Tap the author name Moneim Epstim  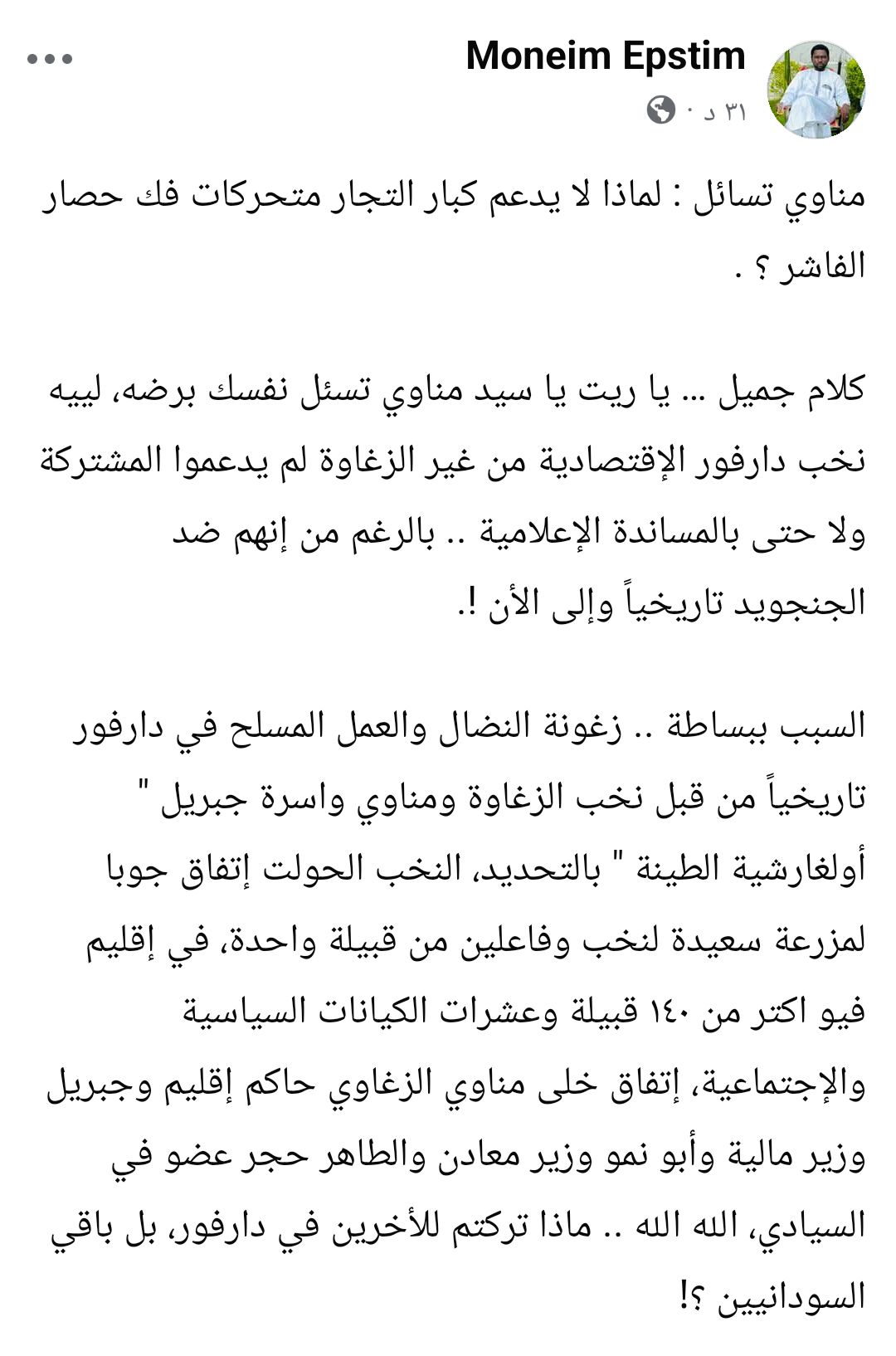[x=606, y=56]
